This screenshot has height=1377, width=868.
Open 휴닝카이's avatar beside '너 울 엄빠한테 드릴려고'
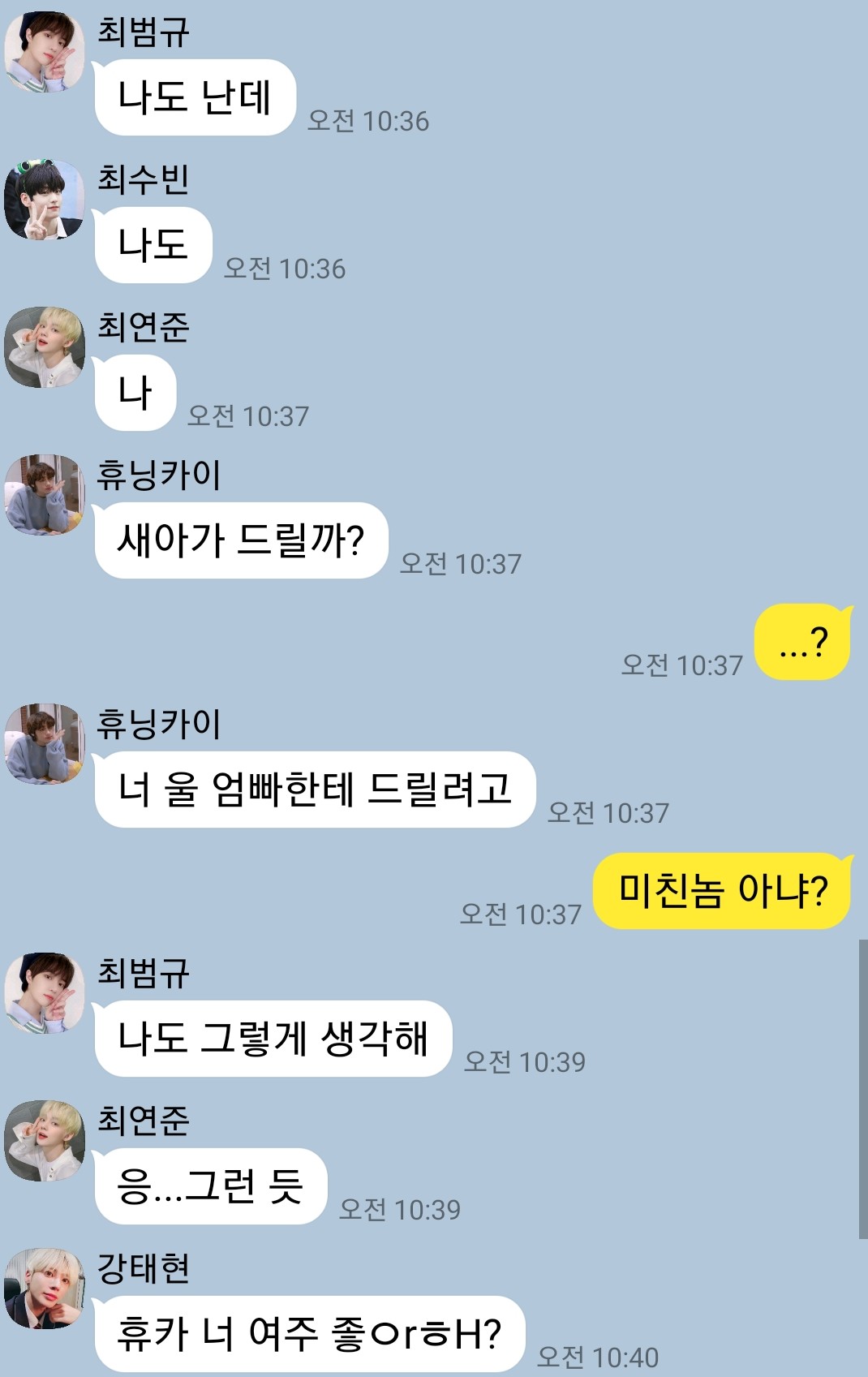pyautogui.click(x=45, y=744)
